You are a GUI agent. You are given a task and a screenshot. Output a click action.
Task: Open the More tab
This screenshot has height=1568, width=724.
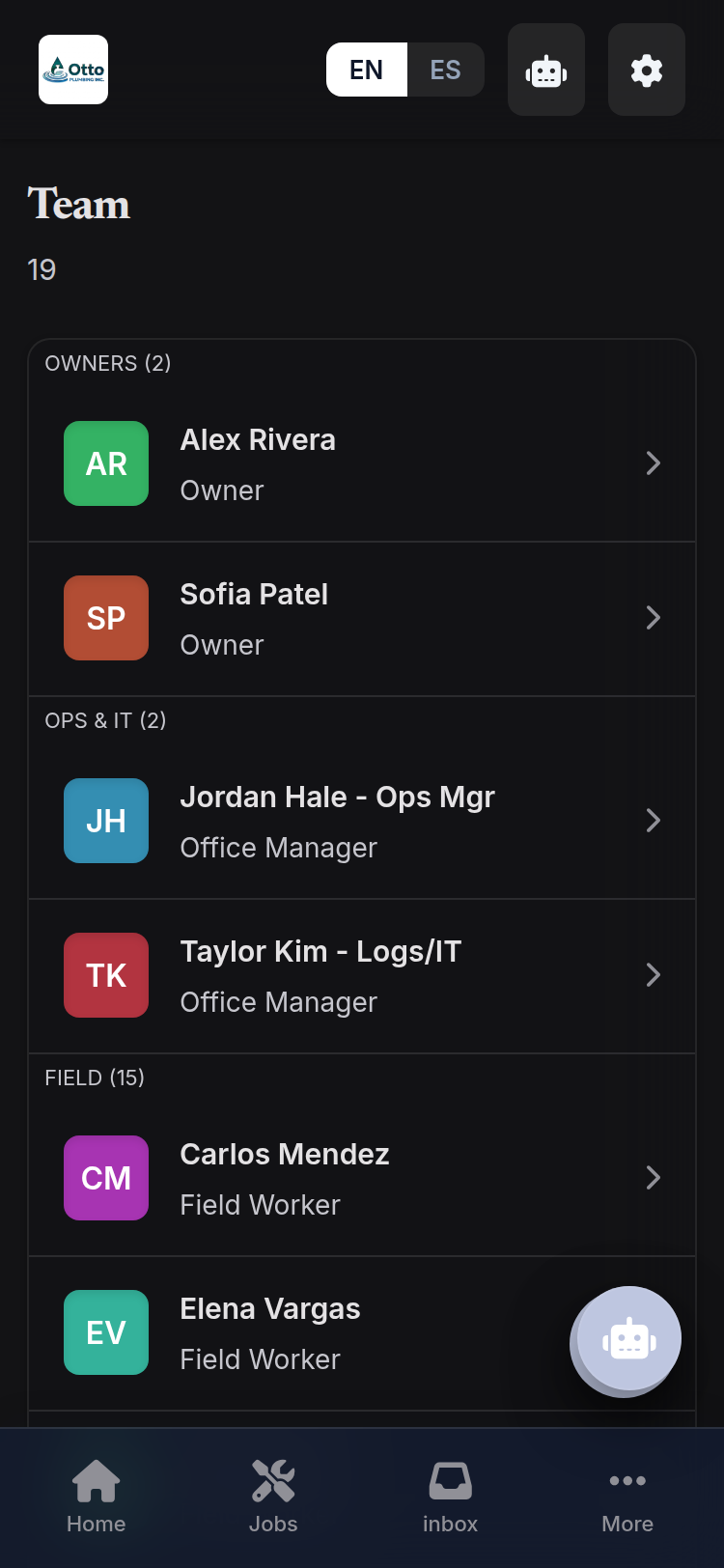tap(627, 1498)
